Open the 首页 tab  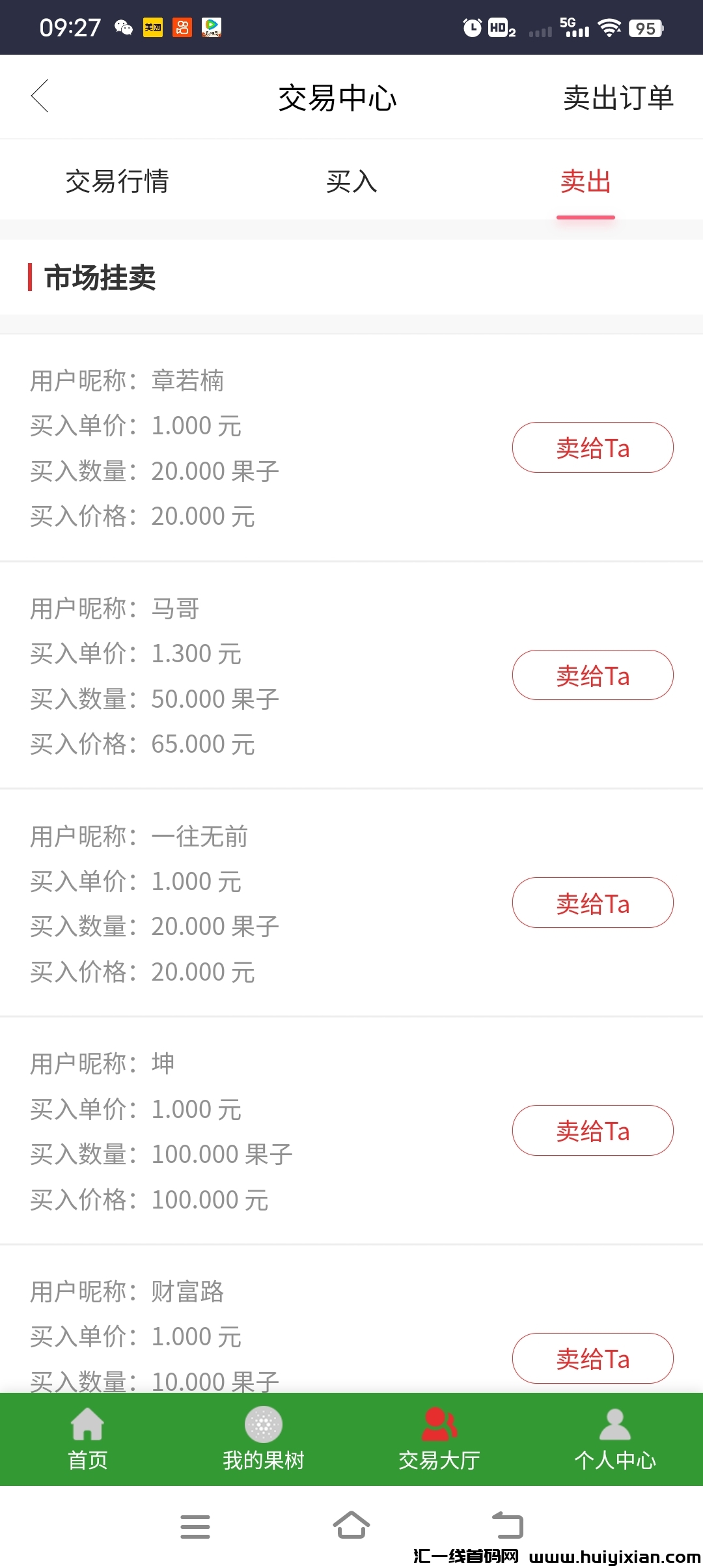point(88,1439)
